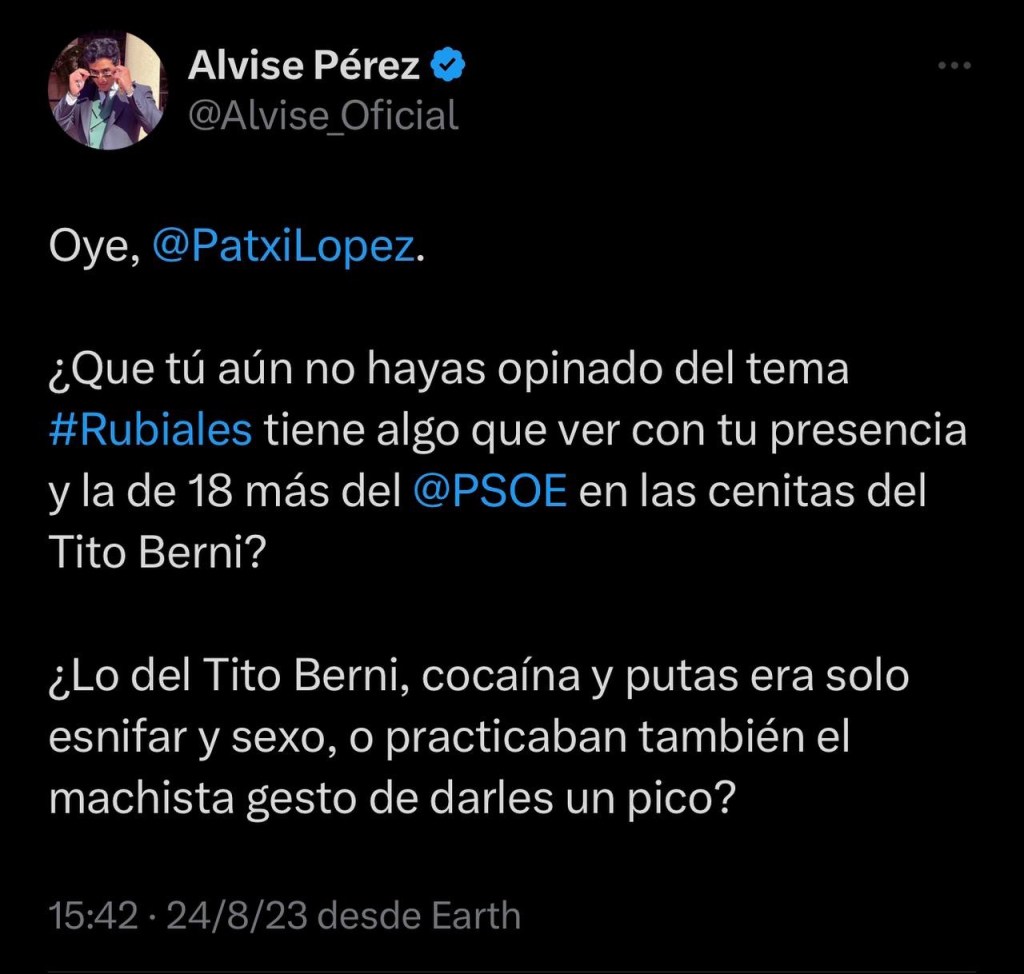The image size is (1024, 974).
Task: View the Alvise Pérez account name
Action: [305, 67]
